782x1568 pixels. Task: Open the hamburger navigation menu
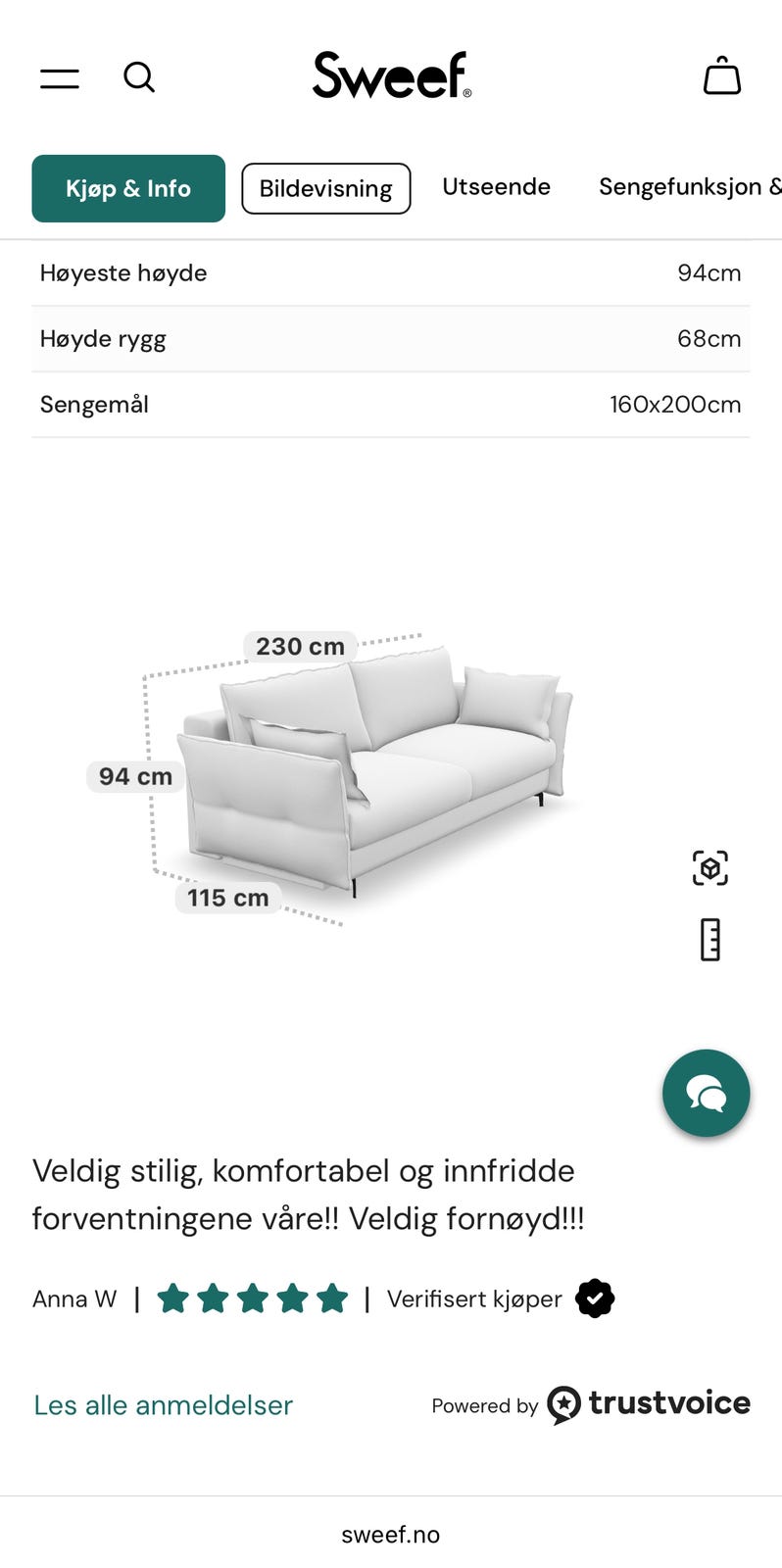coord(59,78)
